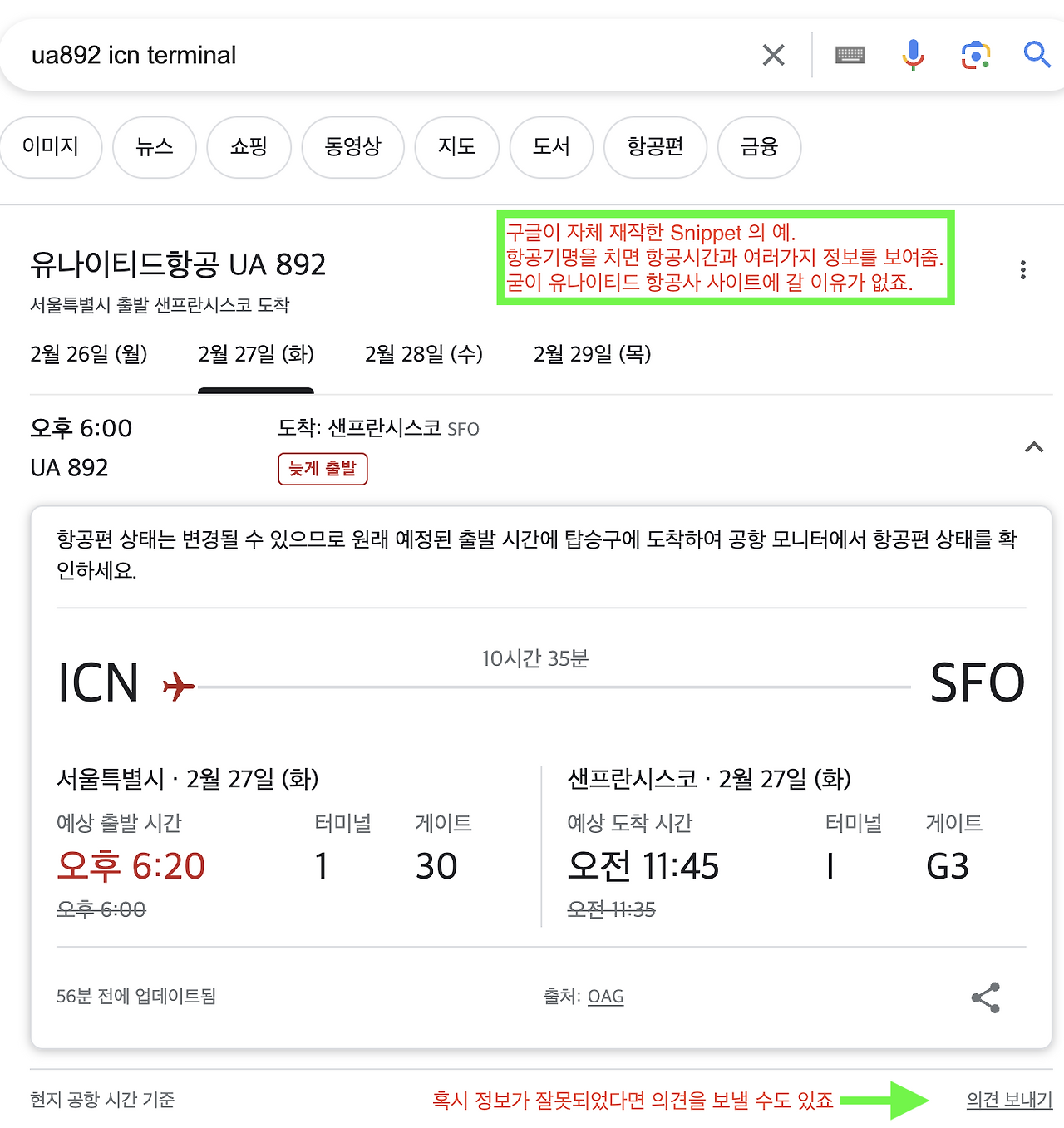
Task: Open the on-screen keyboard input tool
Action: (850, 55)
